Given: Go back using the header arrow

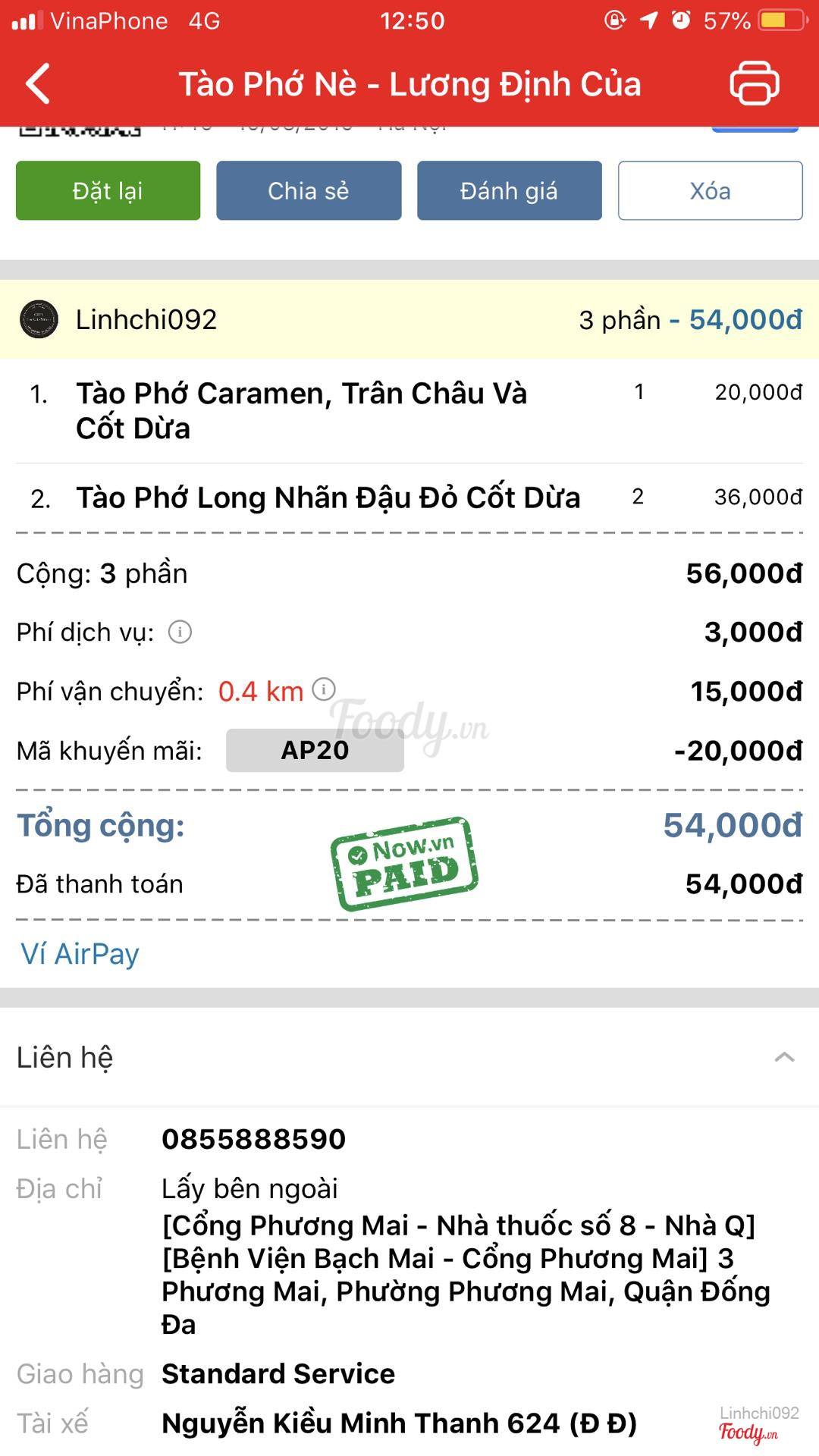Looking at the screenshot, I should click(x=38, y=83).
